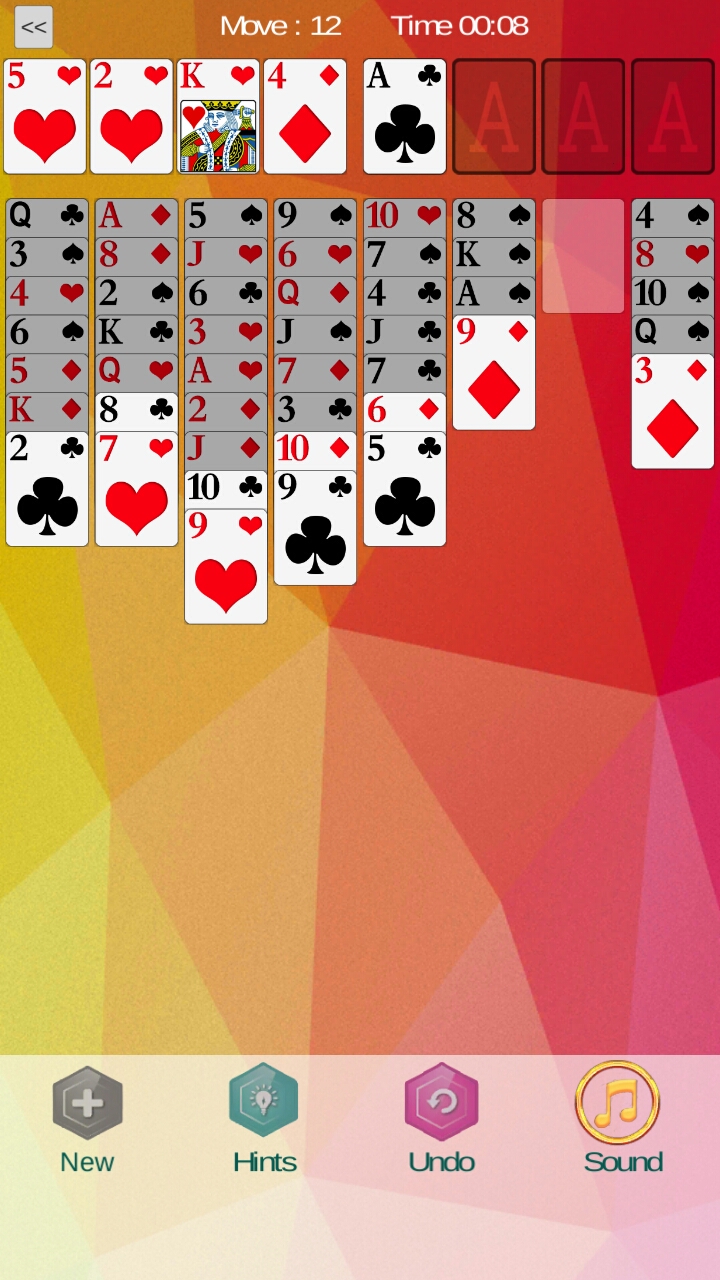The width and height of the screenshot is (720, 1280).
Task: Click the first empty Ace foundation slot
Action: coord(493,116)
